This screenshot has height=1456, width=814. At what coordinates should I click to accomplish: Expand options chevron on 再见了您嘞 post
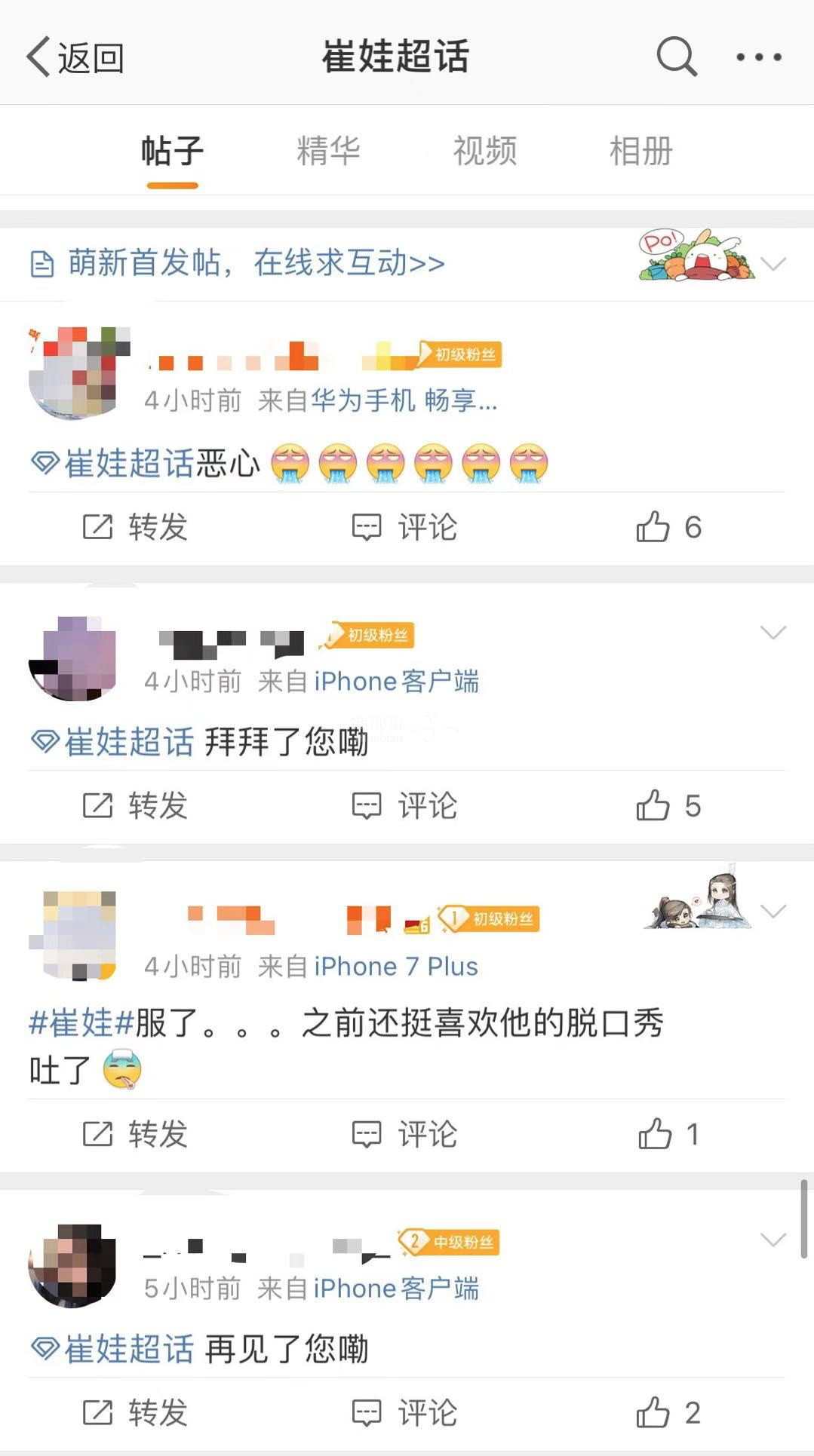click(773, 1240)
